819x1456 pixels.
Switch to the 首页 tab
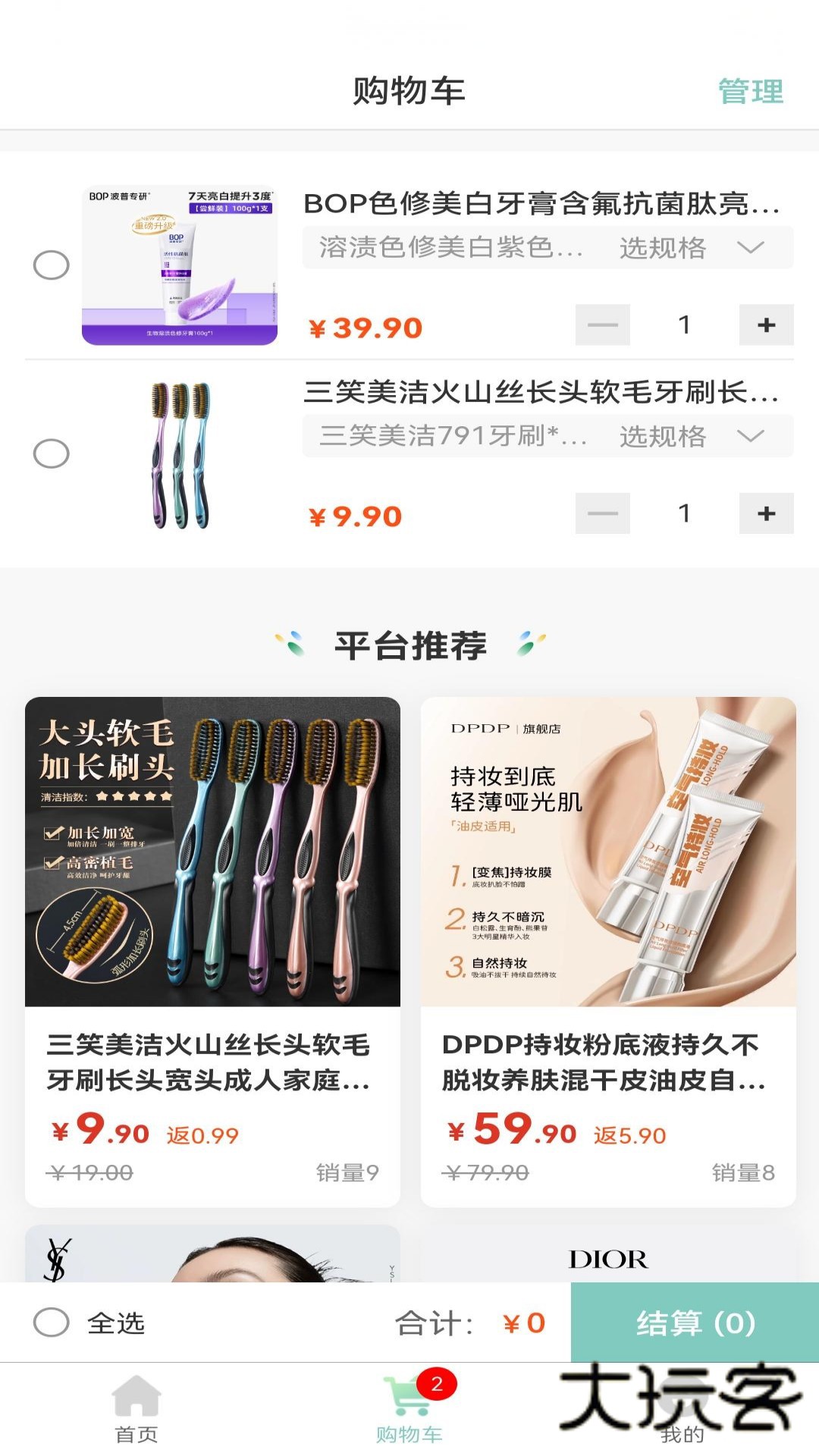(136, 1409)
